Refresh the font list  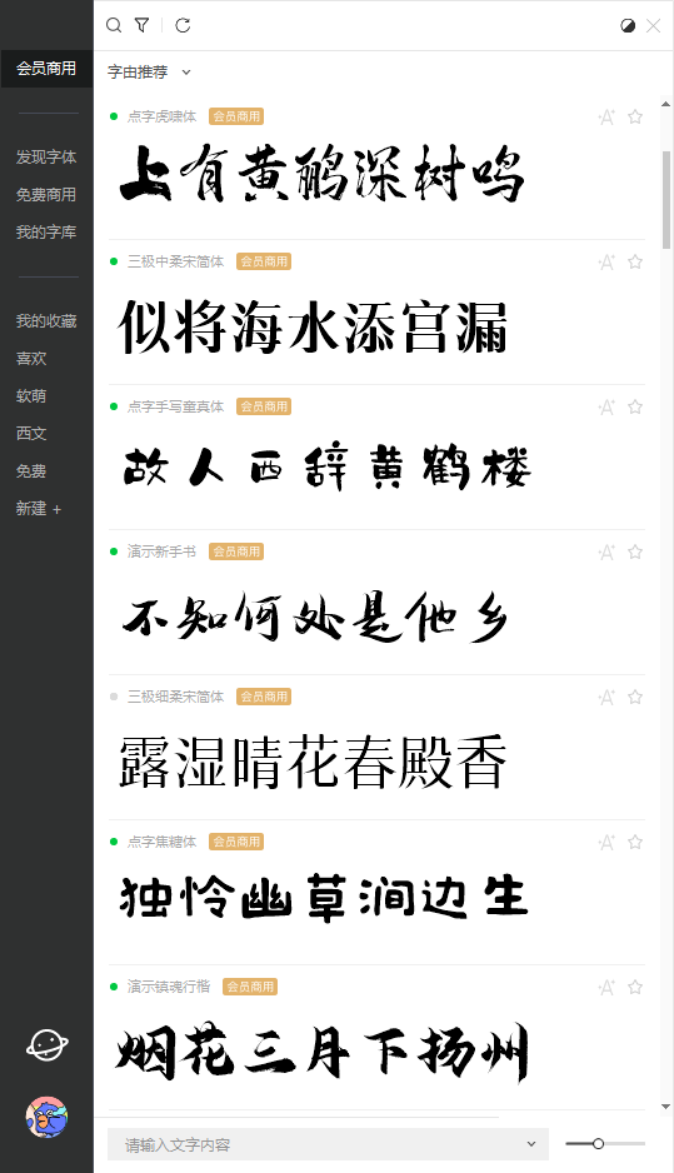click(x=183, y=25)
